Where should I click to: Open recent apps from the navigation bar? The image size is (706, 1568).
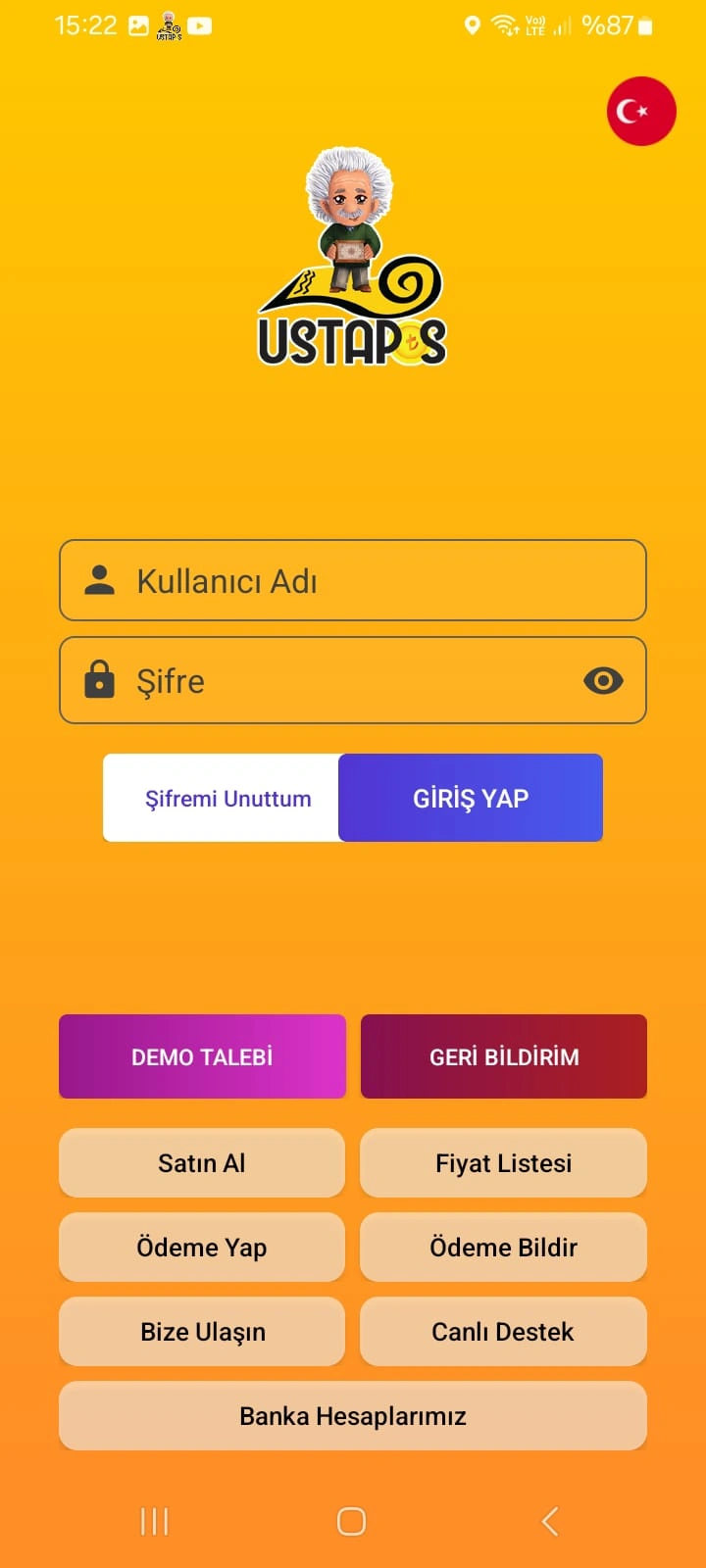tap(153, 1522)
